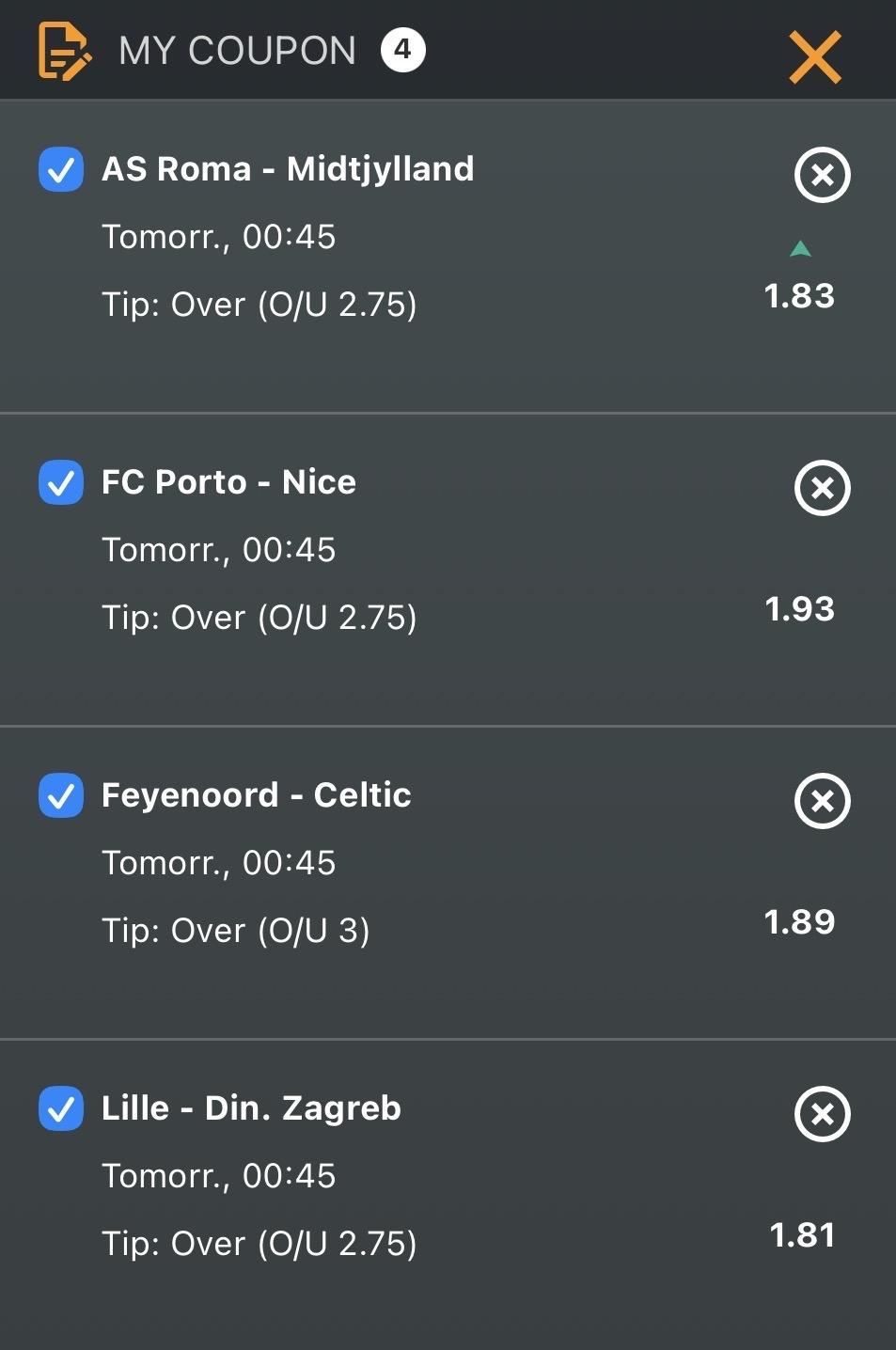Image resolution: width=896 pixels, height=1350 pixels.
Task: Uncheck the AS Roma - Midtjylland bet
Action: [61, 170]
